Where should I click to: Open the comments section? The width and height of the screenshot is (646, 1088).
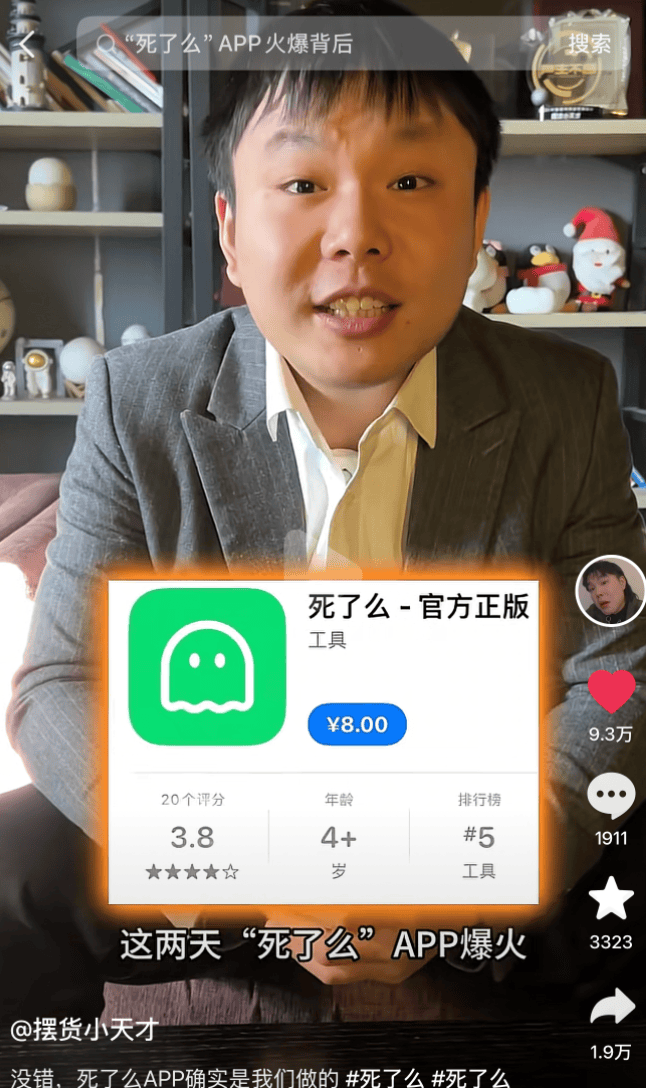click(x=611, y=797)
